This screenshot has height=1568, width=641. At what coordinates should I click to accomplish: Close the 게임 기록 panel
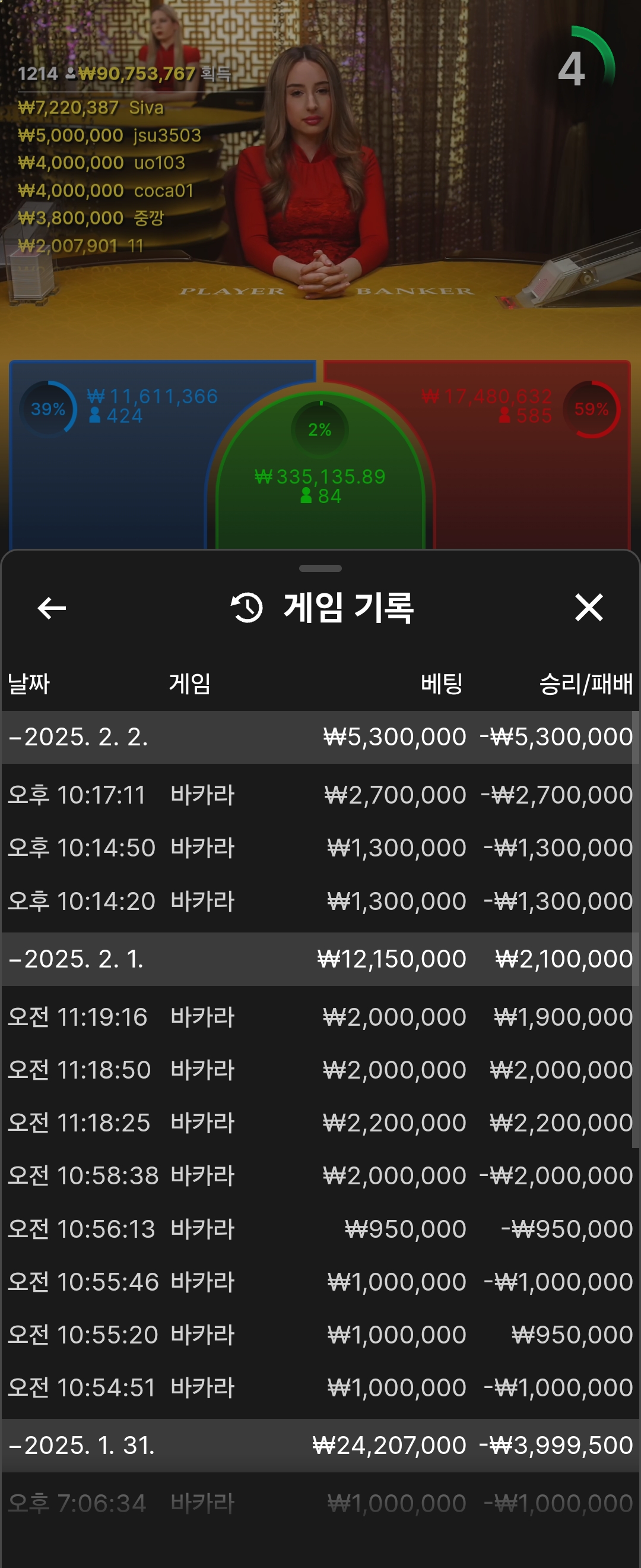tap(588, 608)
